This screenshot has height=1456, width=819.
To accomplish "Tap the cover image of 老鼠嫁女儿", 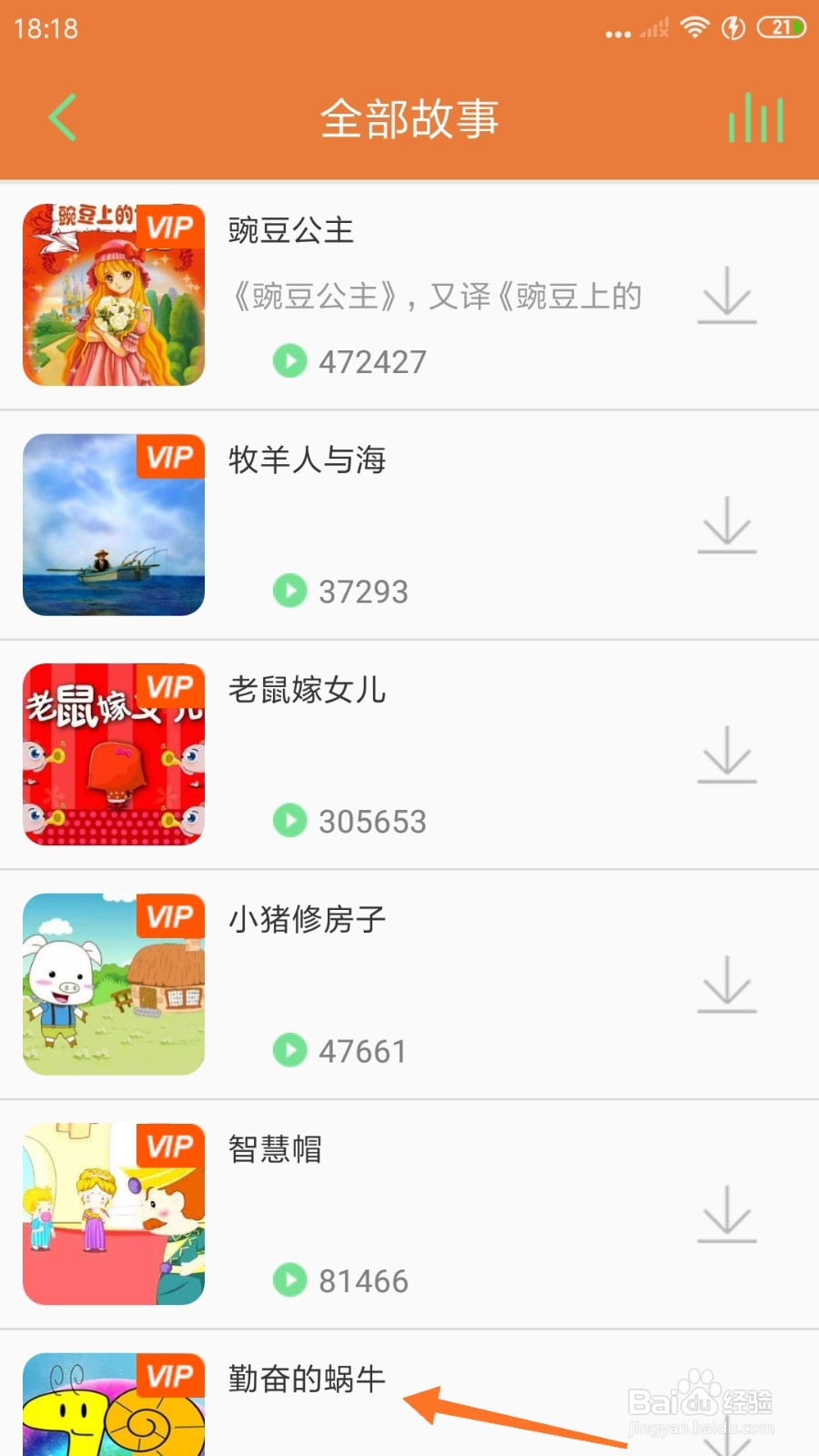I will coord(114,754).
